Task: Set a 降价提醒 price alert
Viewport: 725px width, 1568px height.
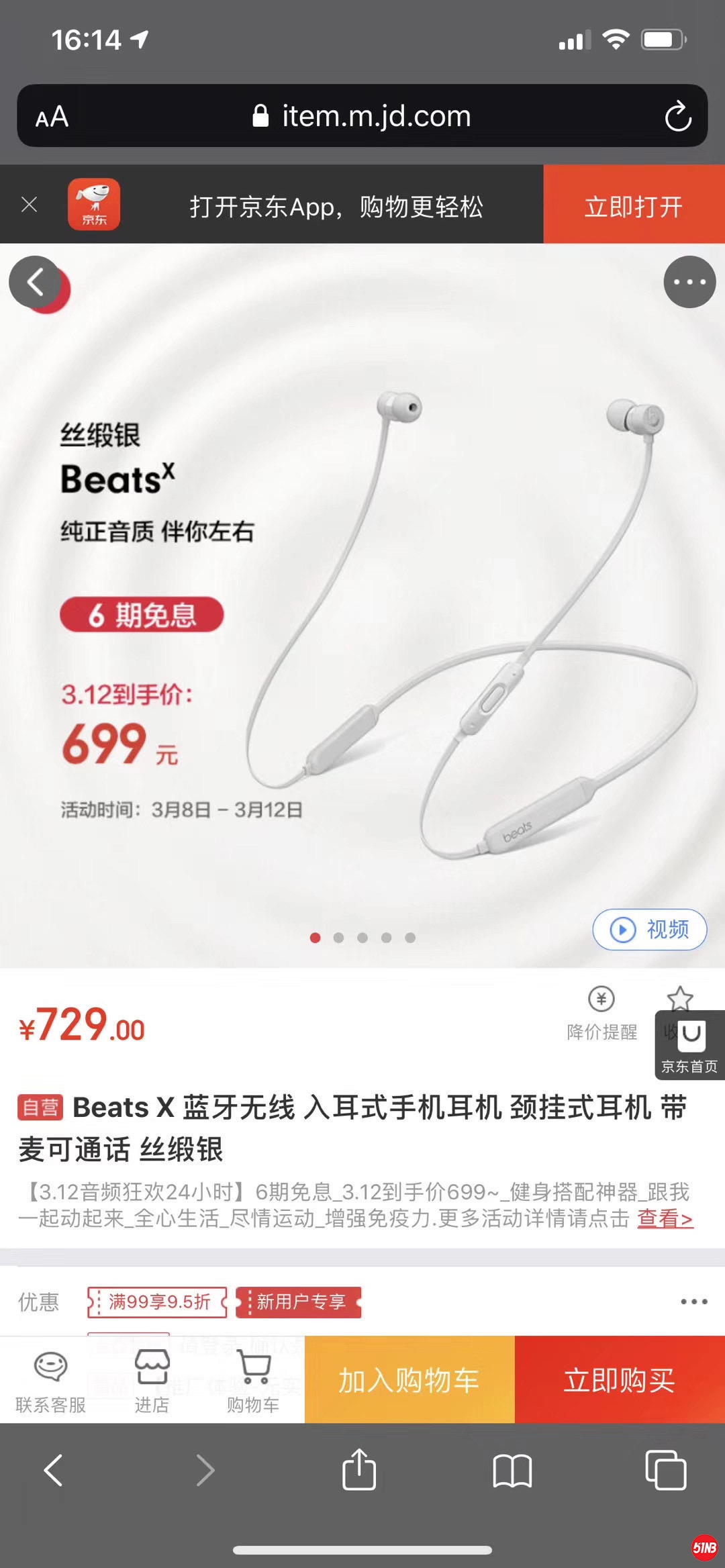Action: pyautogui.click(x=601, y=1014)
